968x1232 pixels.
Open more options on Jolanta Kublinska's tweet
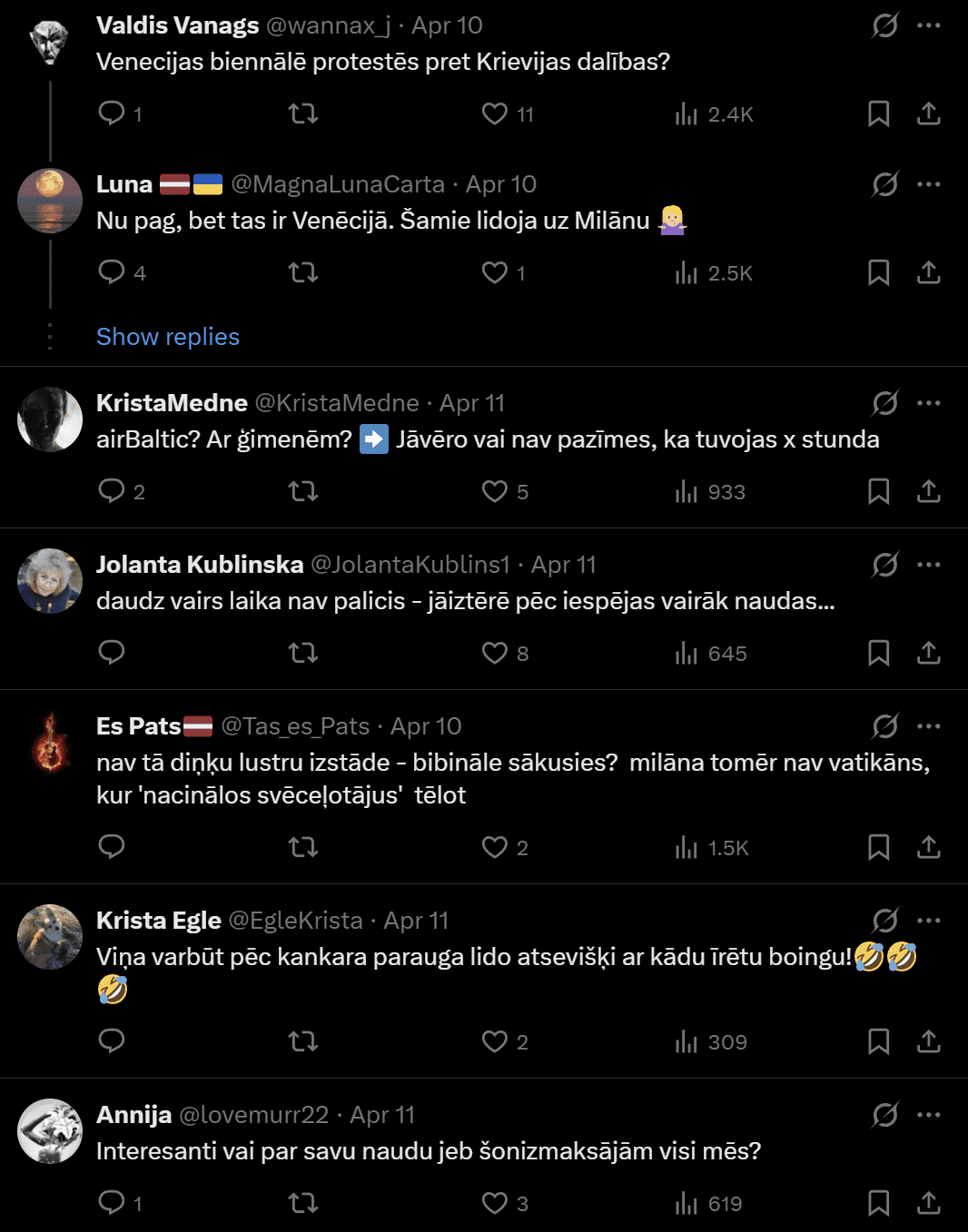tap(929, 565)
